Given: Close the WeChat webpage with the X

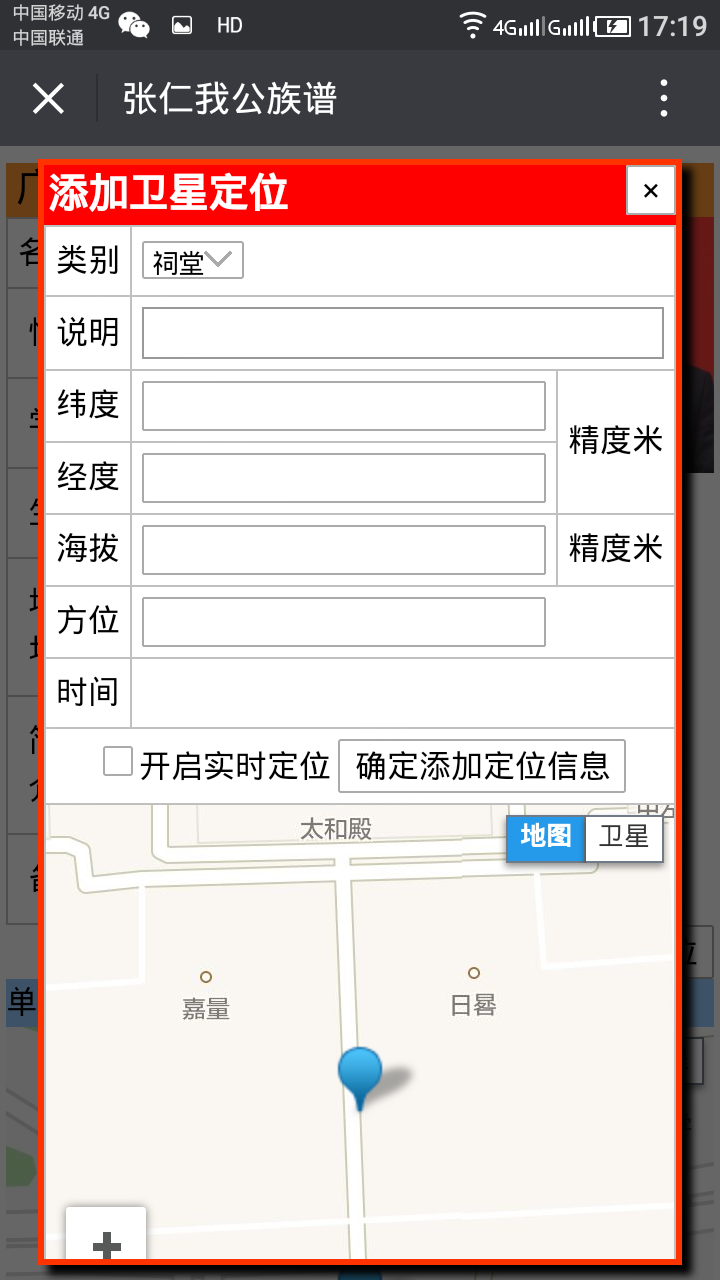Looking at the screenshot, I should pos(48,99).
